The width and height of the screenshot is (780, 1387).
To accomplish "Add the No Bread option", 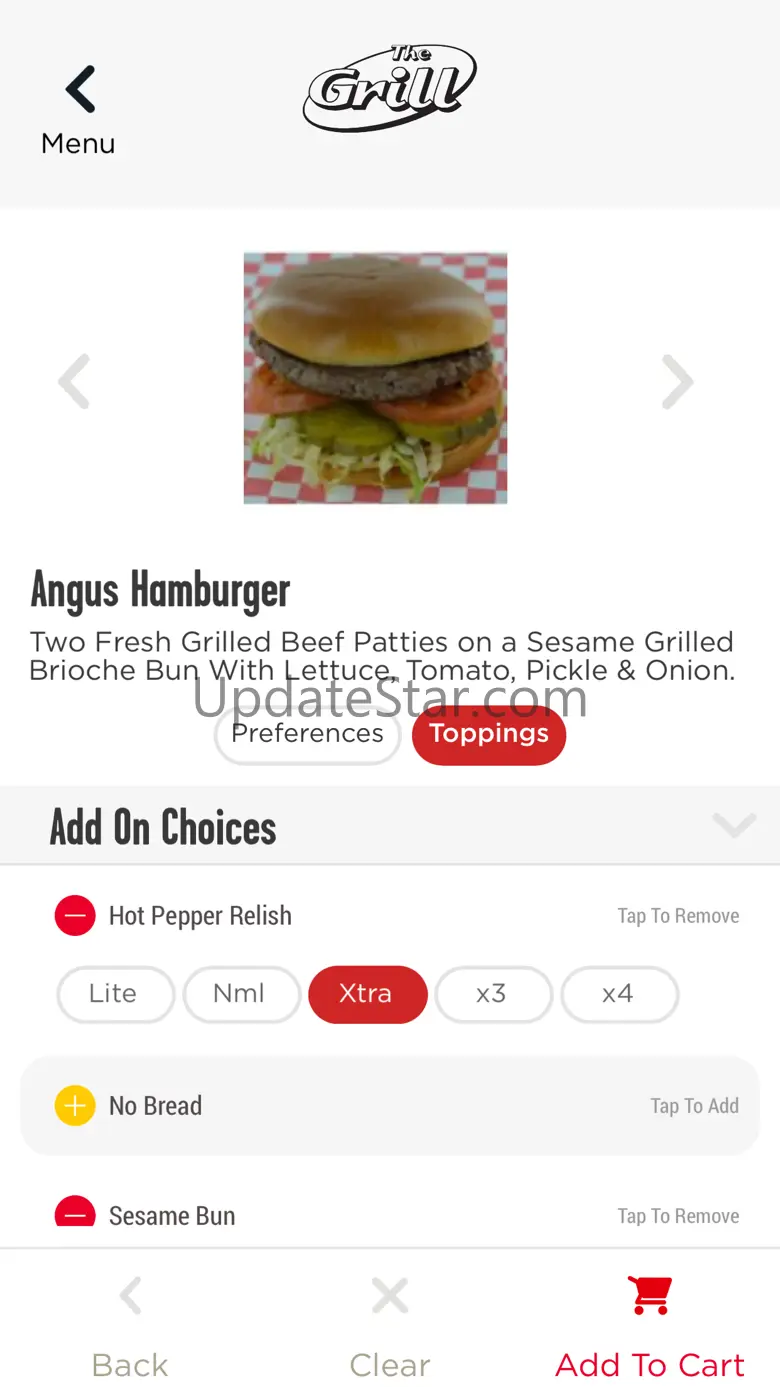I will click(x=75, y=1106).
